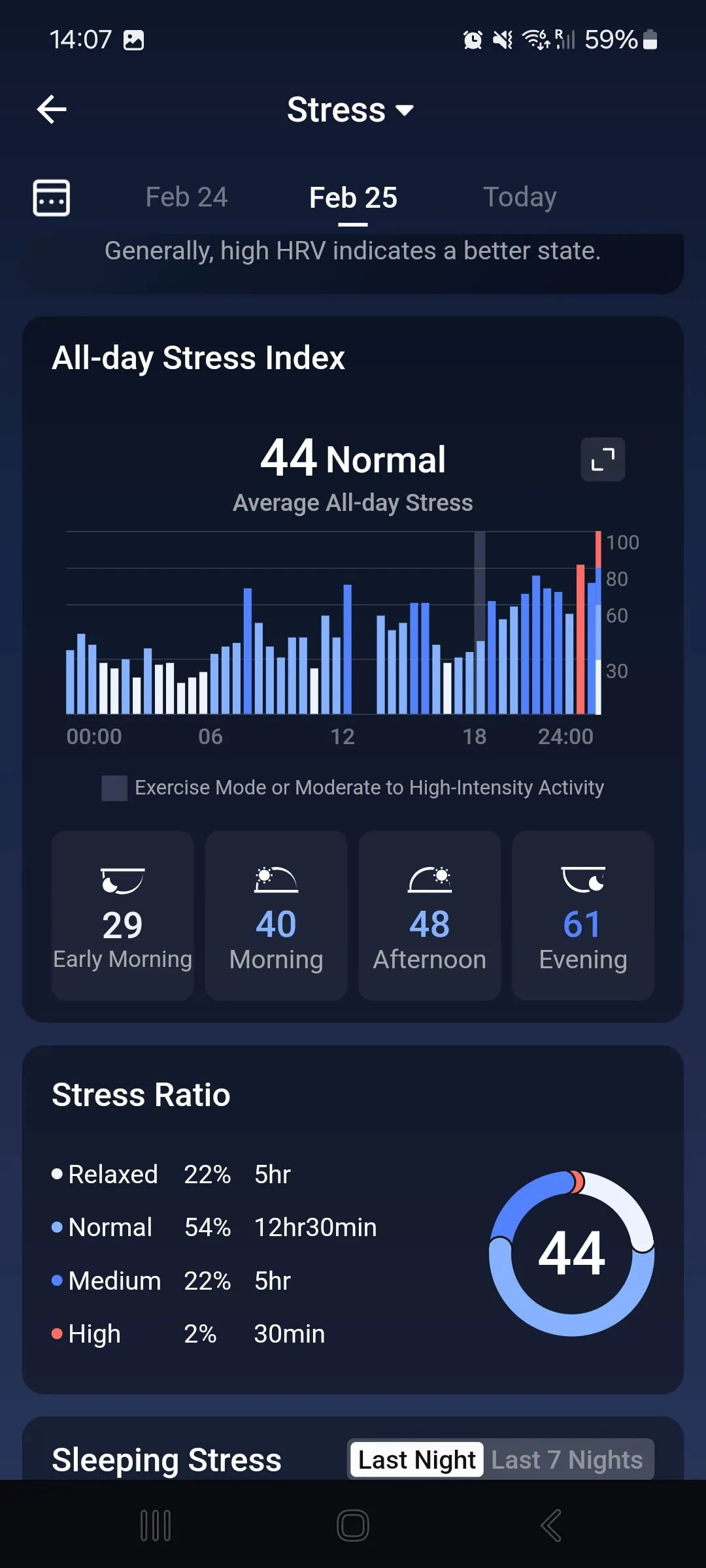Image resolution: width=706 pixels, height=1568 pixels.
Task: Select the Afternoon stress card
Action: (429, 915)
